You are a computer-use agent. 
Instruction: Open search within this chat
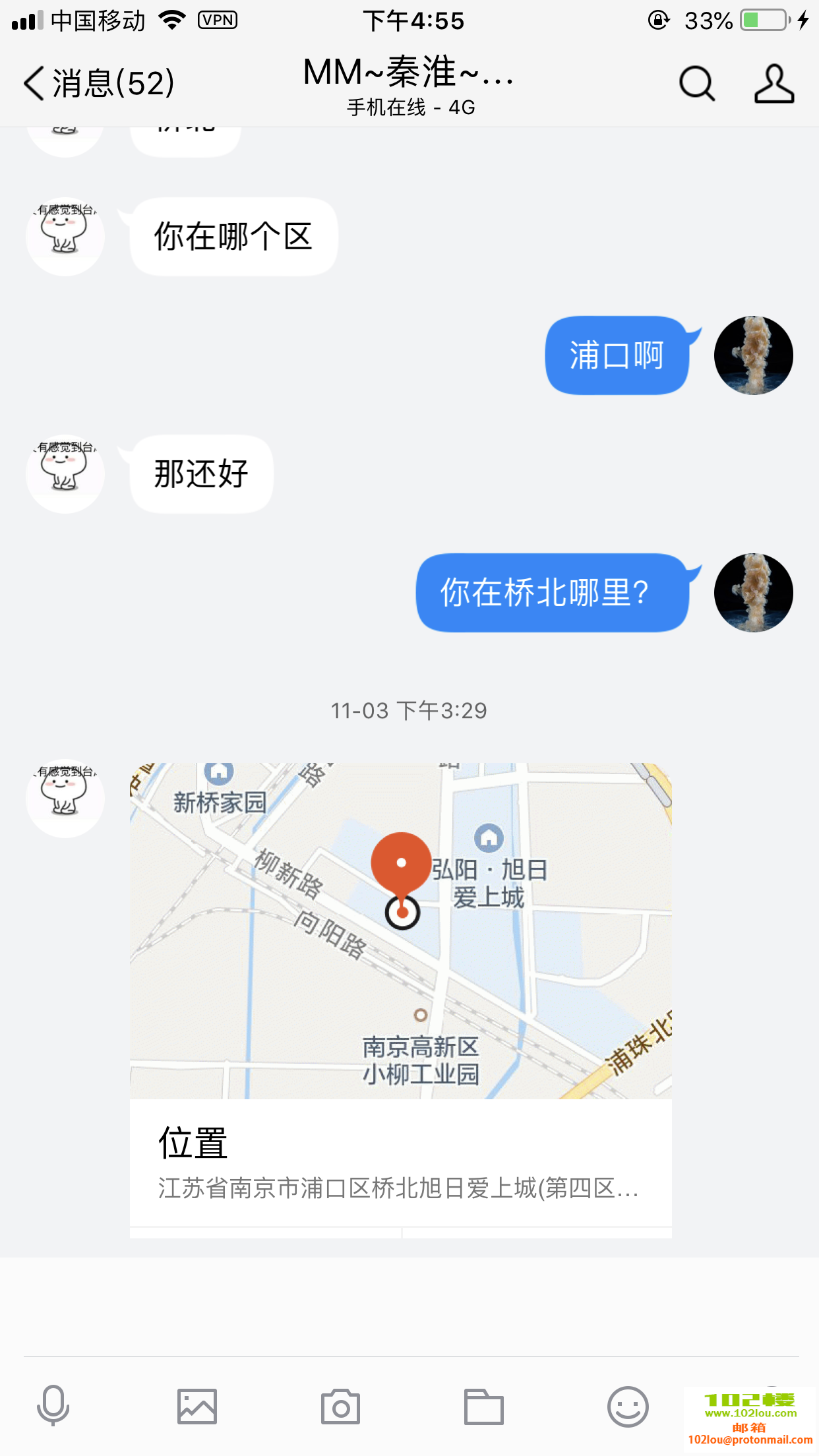pos(697,83)
